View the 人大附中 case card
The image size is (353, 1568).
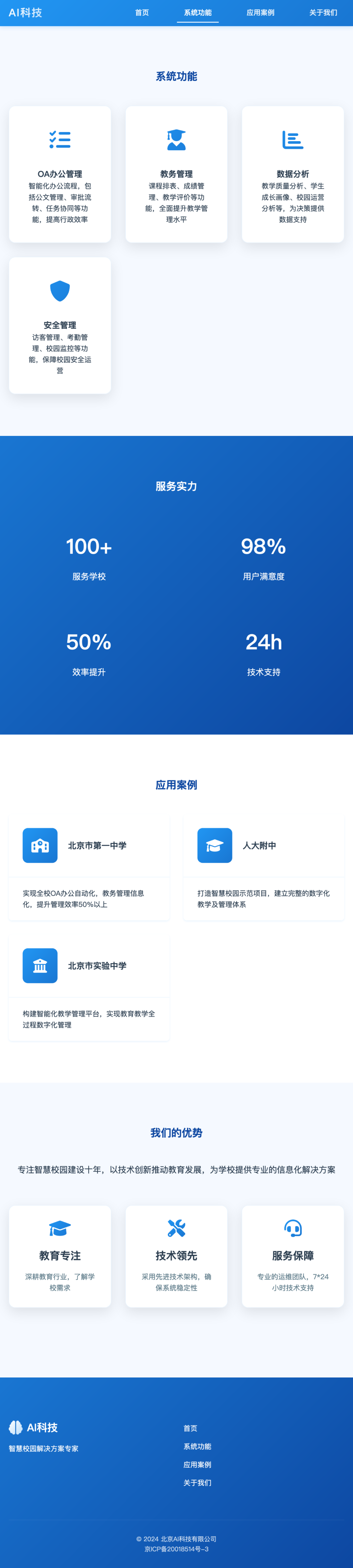[x=263, y=867]
